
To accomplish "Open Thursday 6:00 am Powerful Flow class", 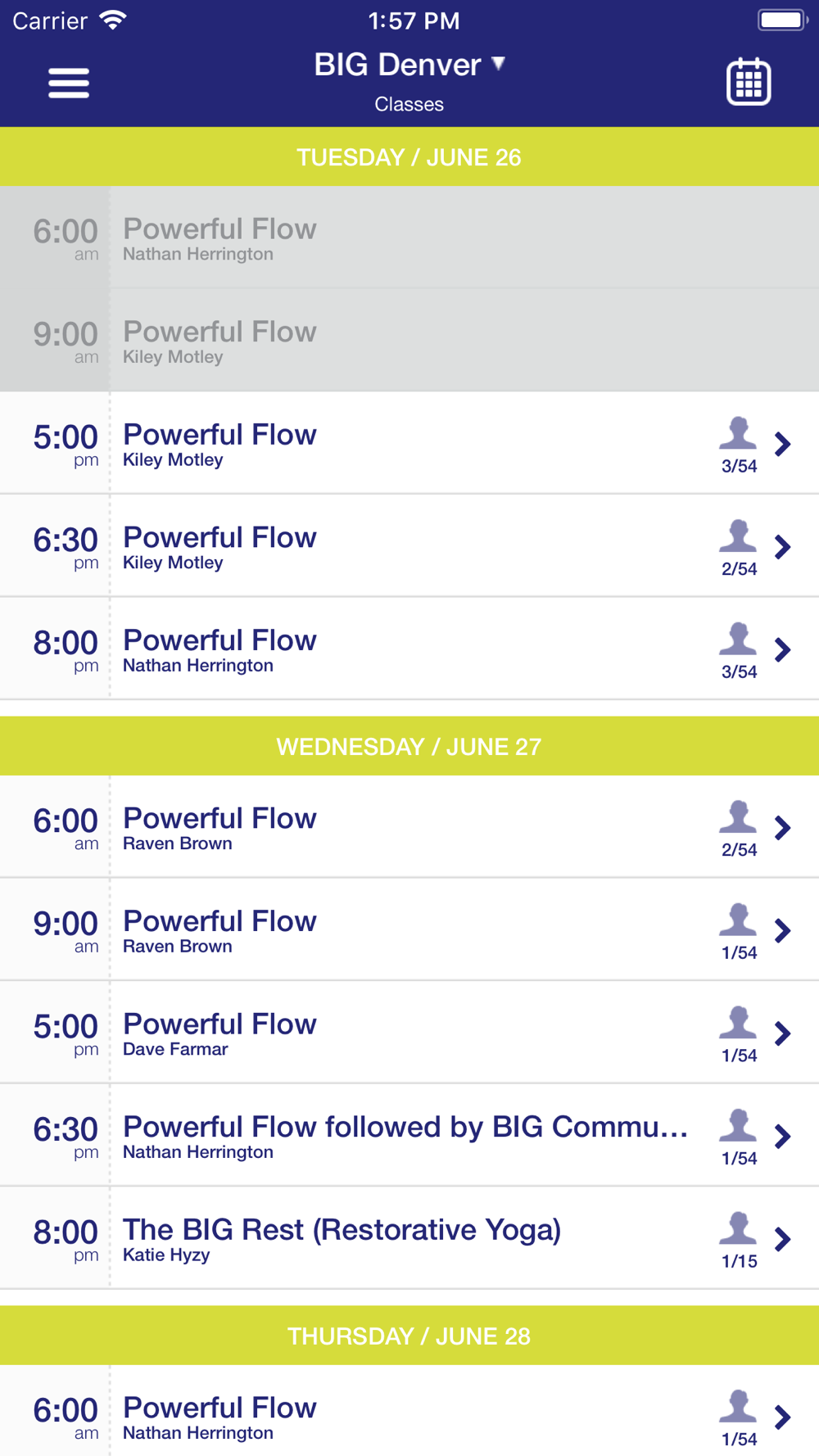I will pos(409,1411).
